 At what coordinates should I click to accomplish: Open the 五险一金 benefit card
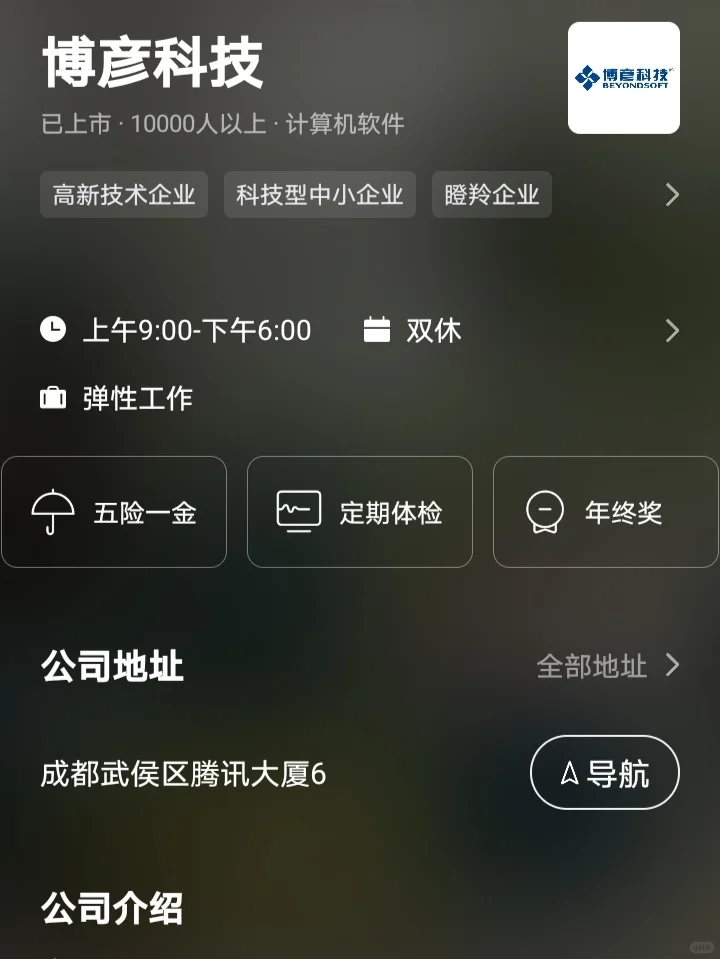point(114,512)
